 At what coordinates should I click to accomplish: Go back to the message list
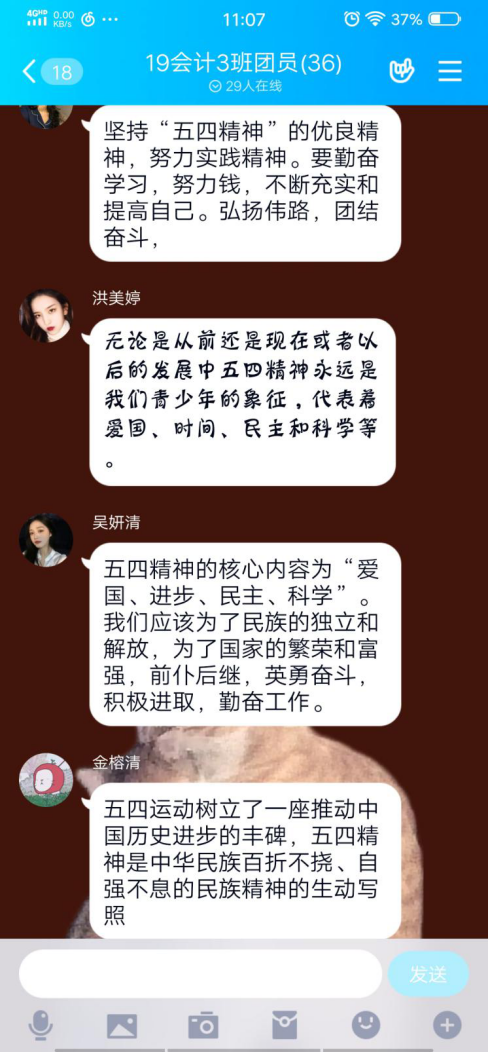30,71
